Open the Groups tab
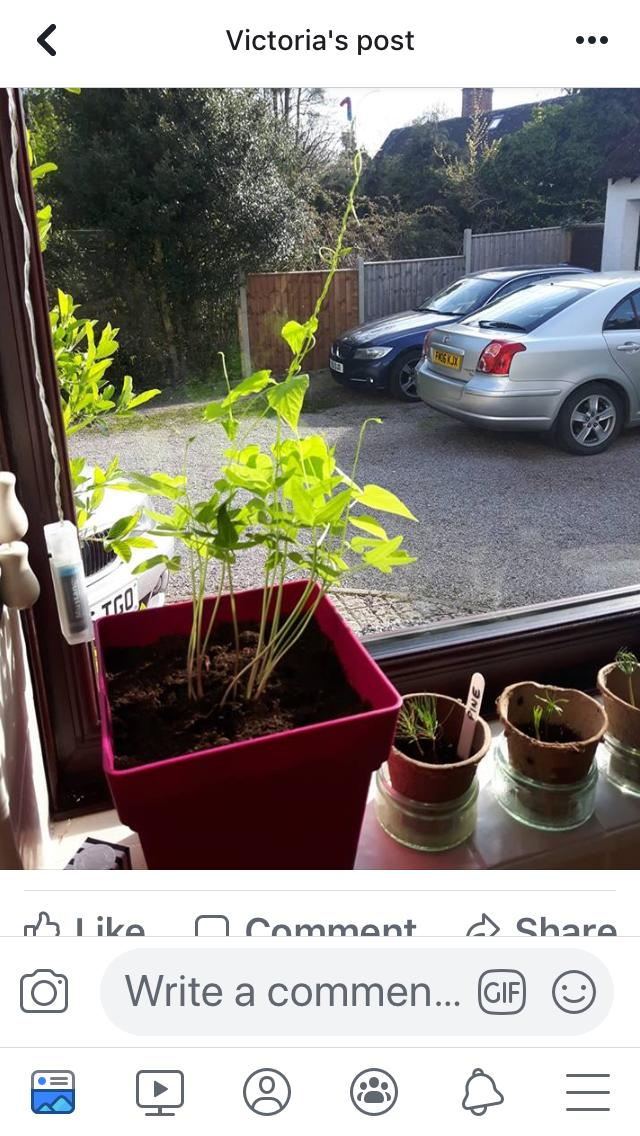Viewport: 640px width, 1136px height. [374, 1092]
